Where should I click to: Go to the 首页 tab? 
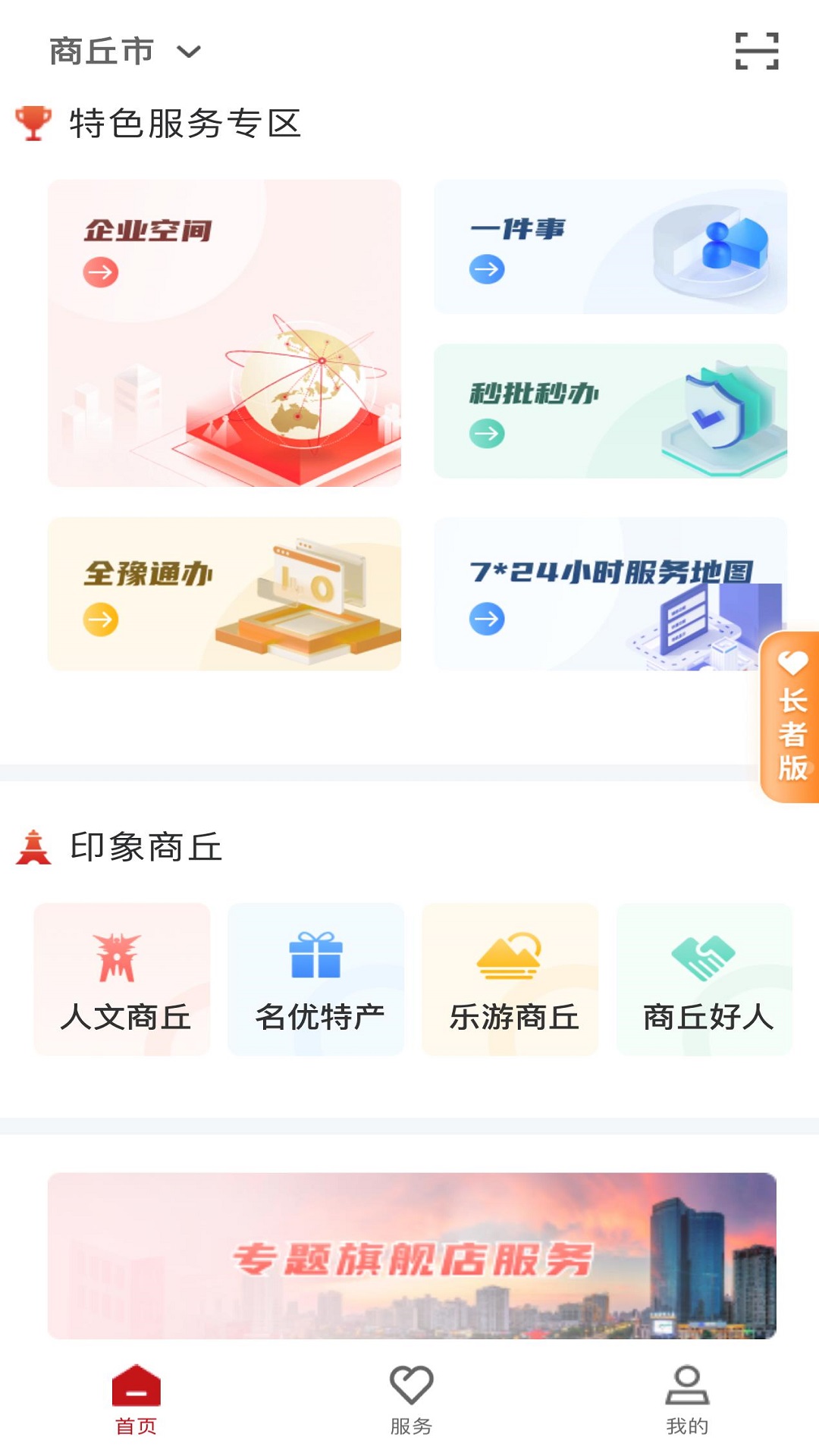pyautogui.click(x=136, y=1399)
